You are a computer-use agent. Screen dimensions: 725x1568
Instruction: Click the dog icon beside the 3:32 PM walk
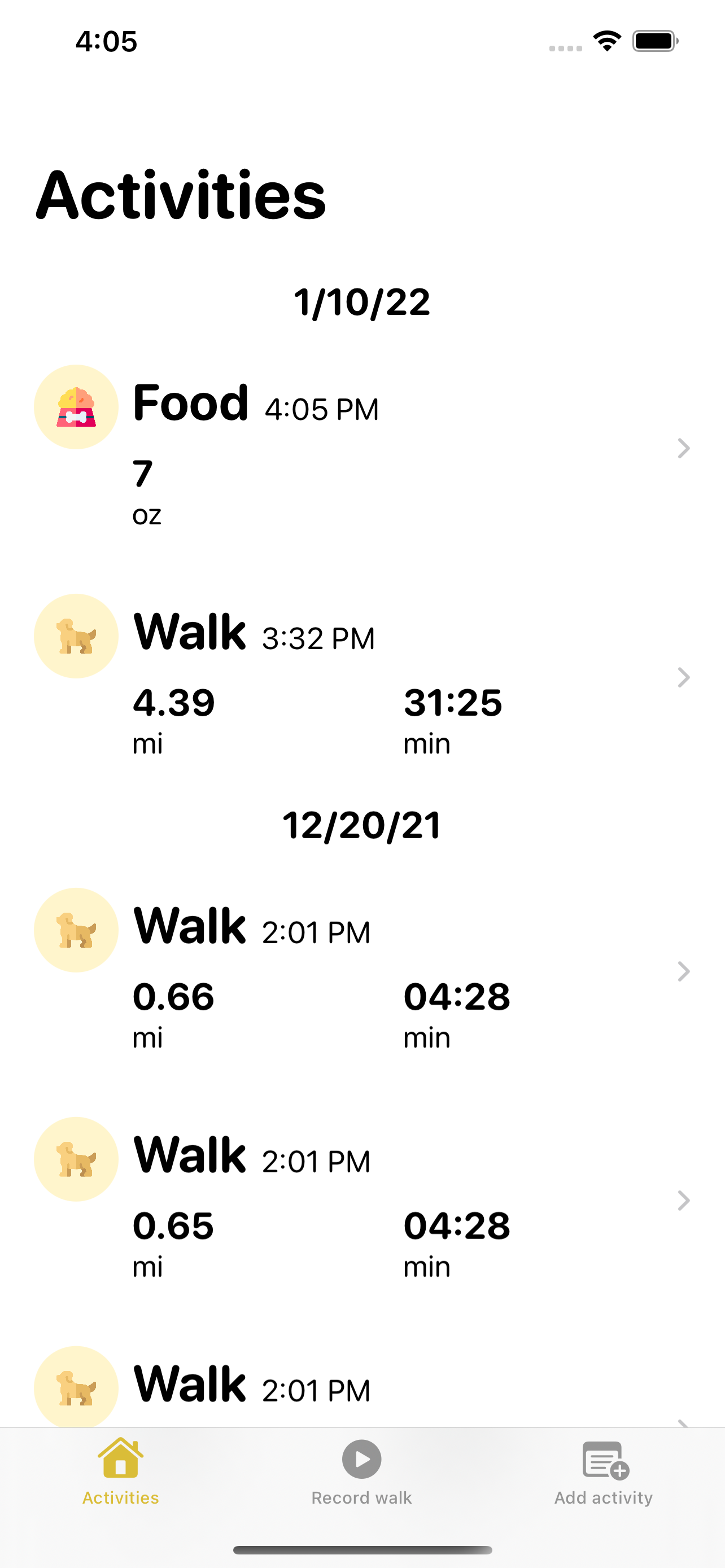tap(76, 636)
